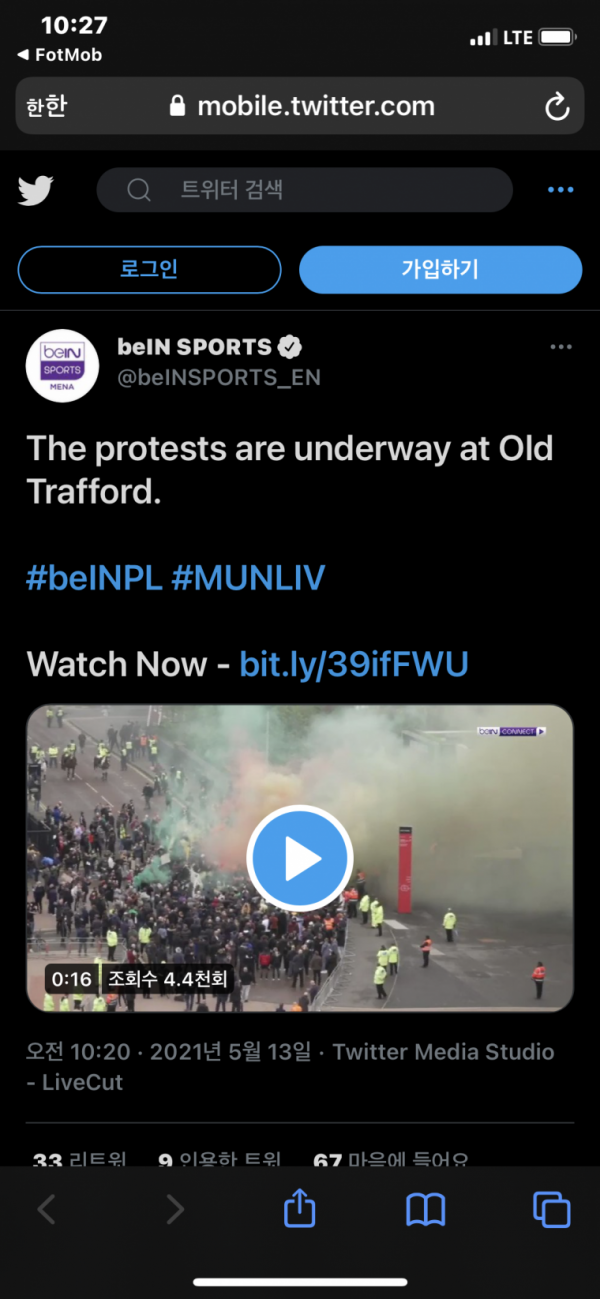Play the Old Trafford protest video

point(300,858)
